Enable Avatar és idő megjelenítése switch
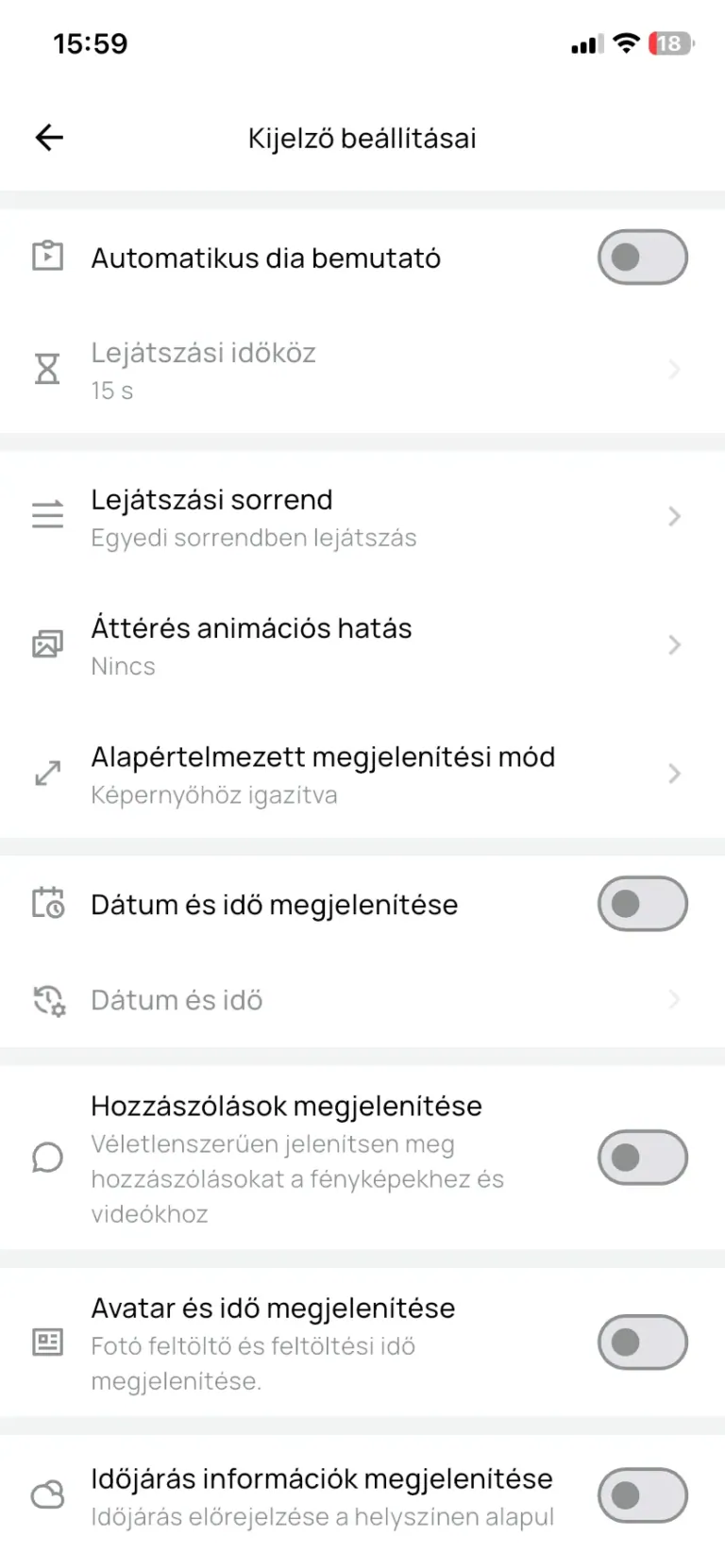Screen dimensions: 725x1568 click(642, 1342)
